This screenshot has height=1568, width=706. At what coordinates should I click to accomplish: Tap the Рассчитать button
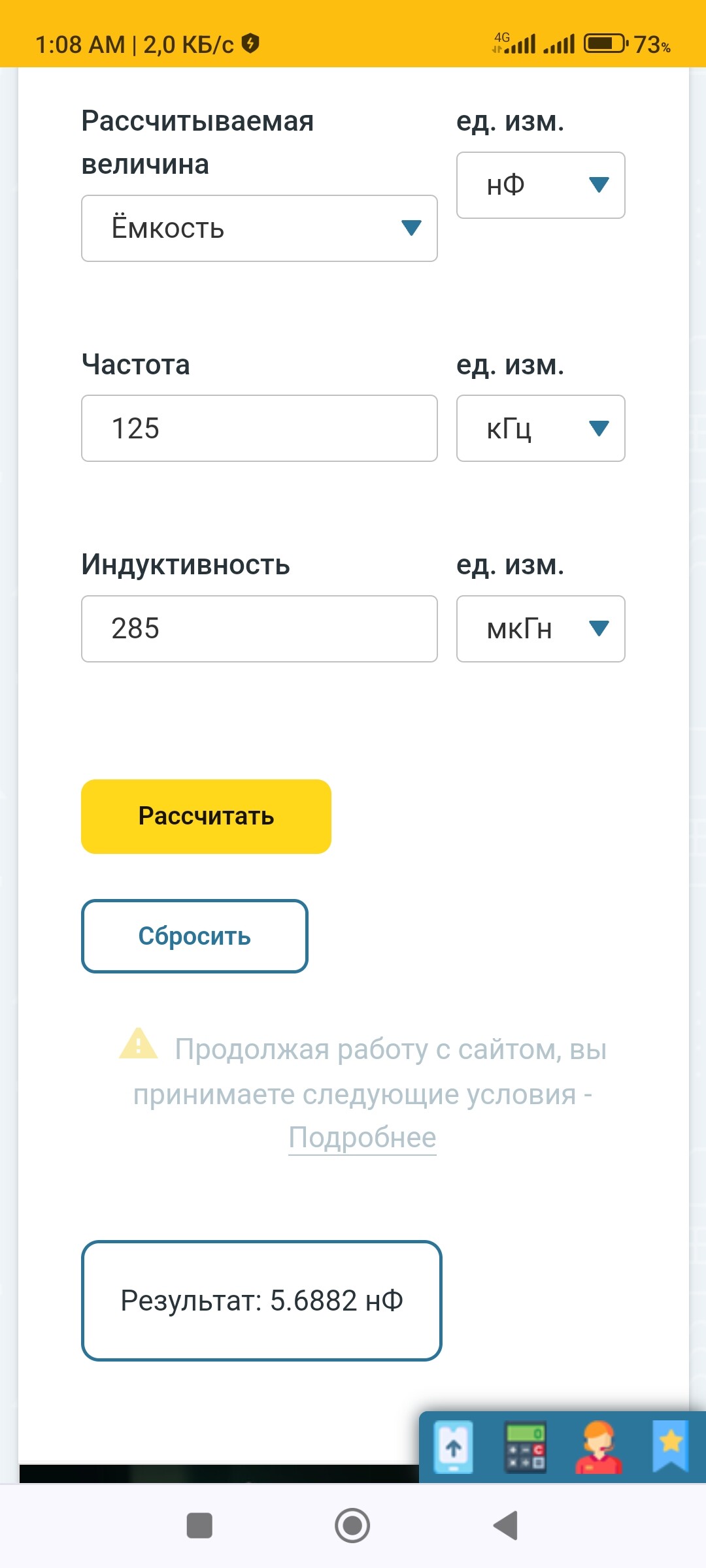tap(206, 816)
